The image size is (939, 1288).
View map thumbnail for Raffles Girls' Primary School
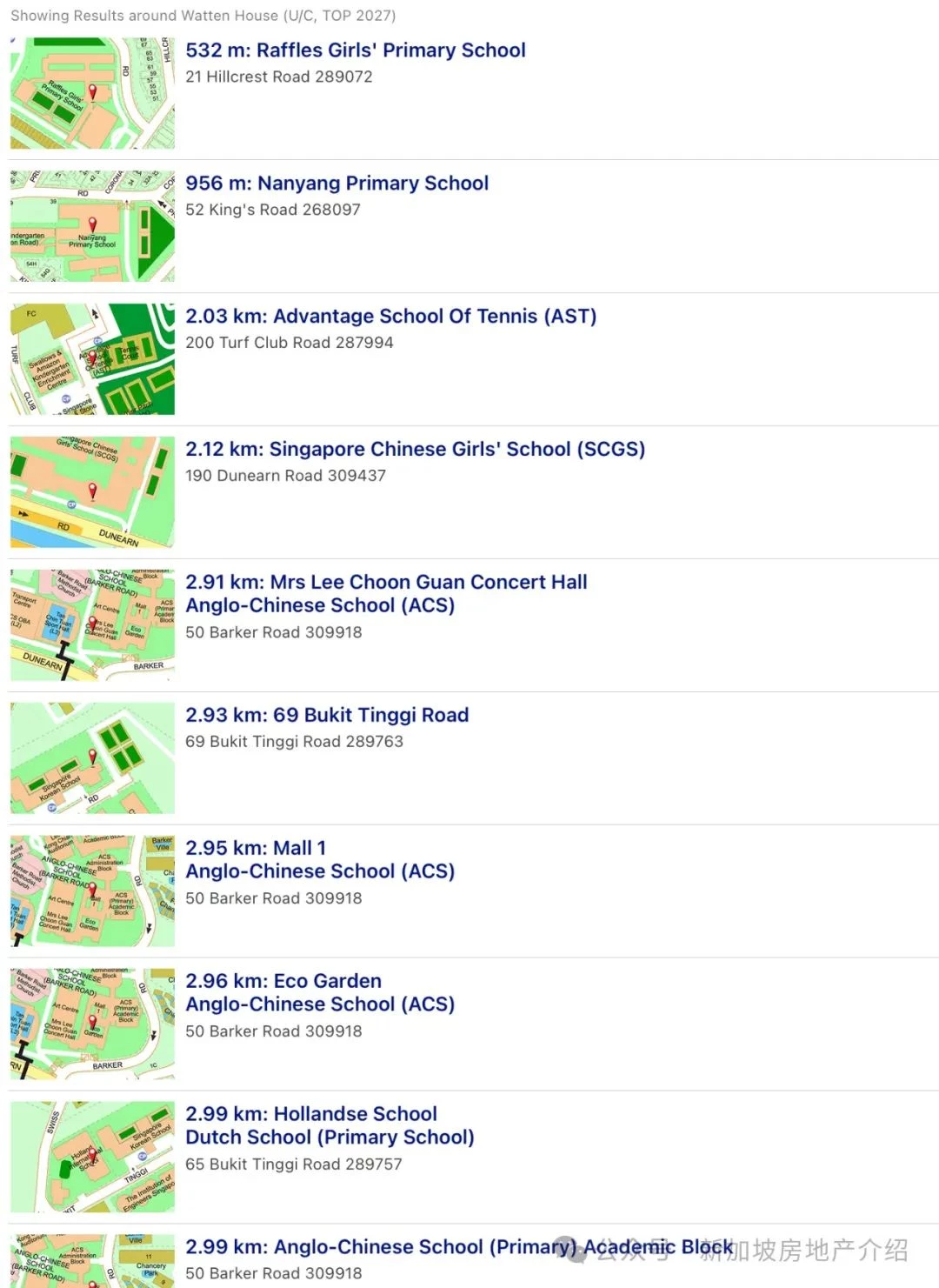(92, 93)
